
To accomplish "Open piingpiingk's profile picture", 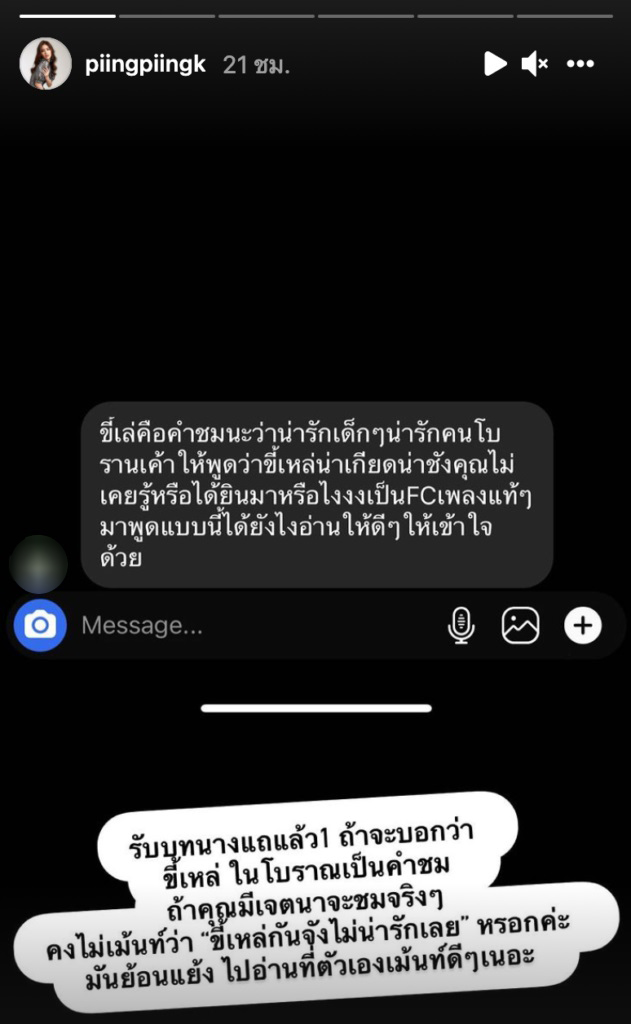I will pos(45,64).
